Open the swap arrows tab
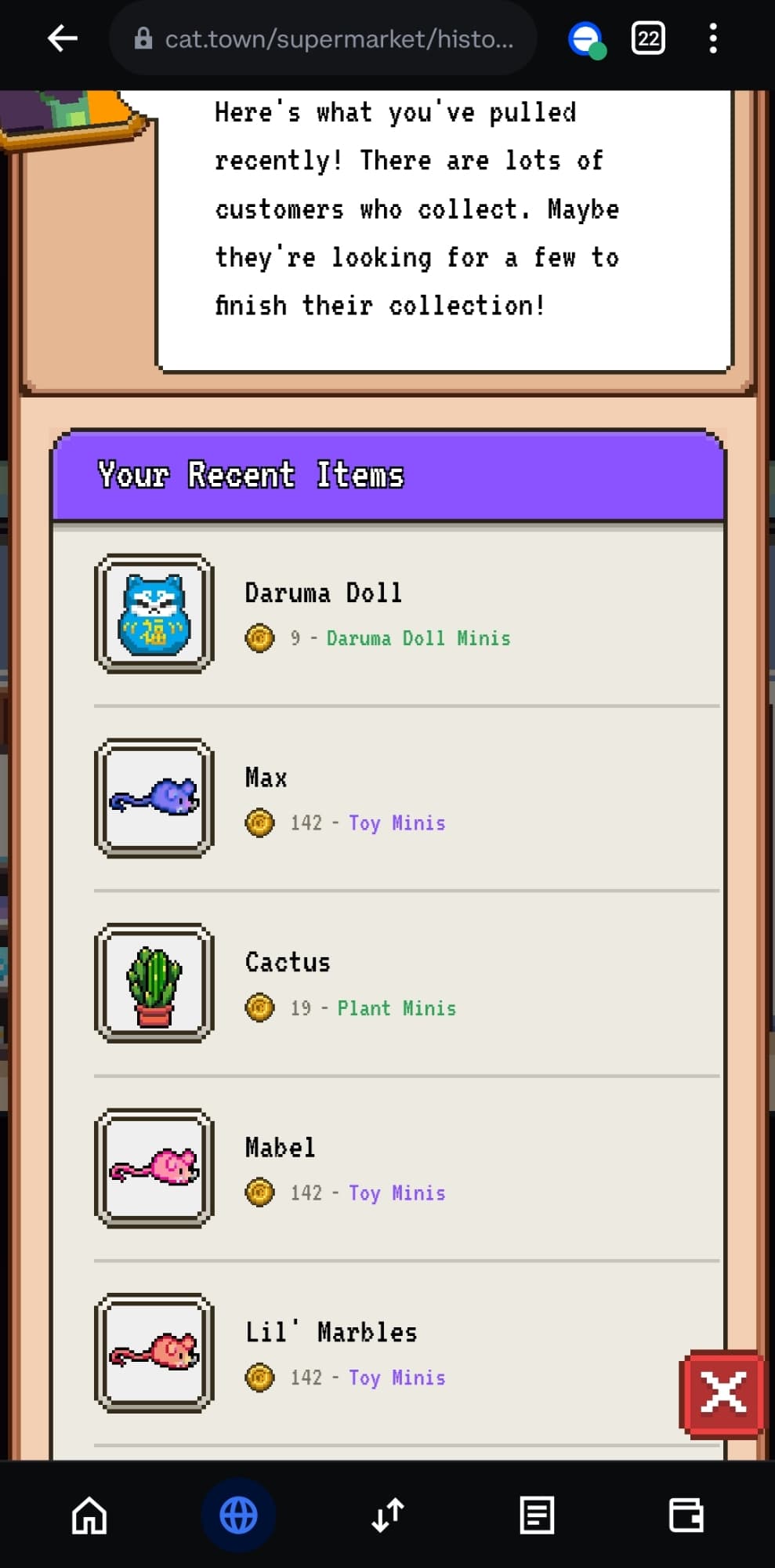The image size is (775, 1568). click(x=388, y=1515)
